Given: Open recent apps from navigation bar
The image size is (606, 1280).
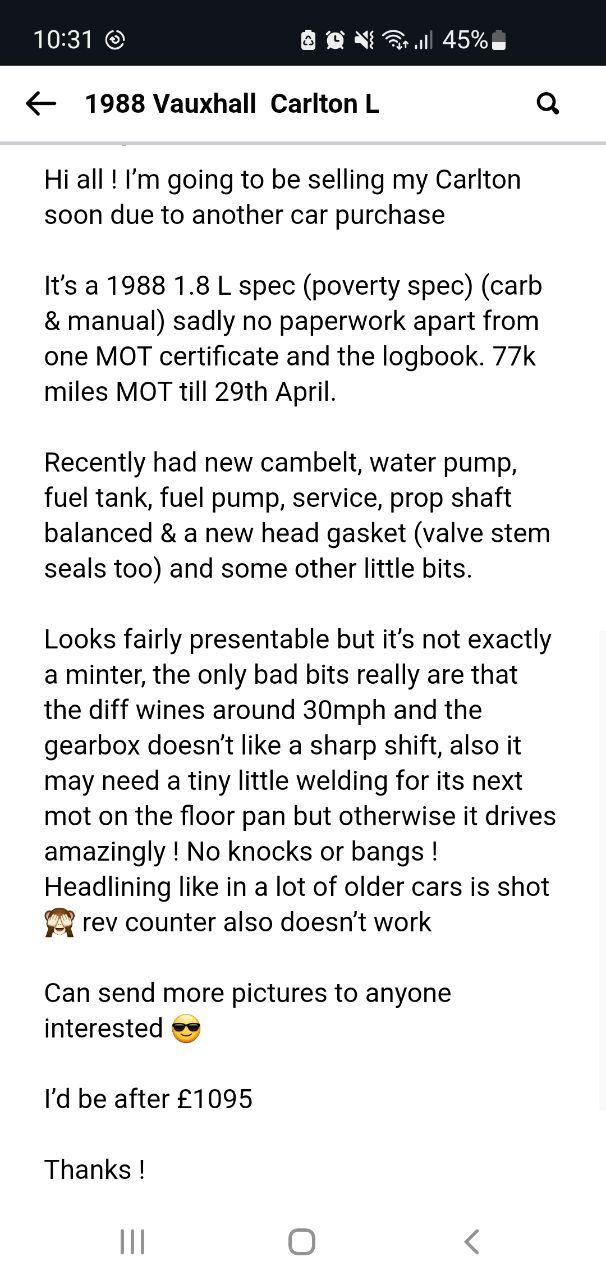Looking at the screenshot, I should 132,1241.
